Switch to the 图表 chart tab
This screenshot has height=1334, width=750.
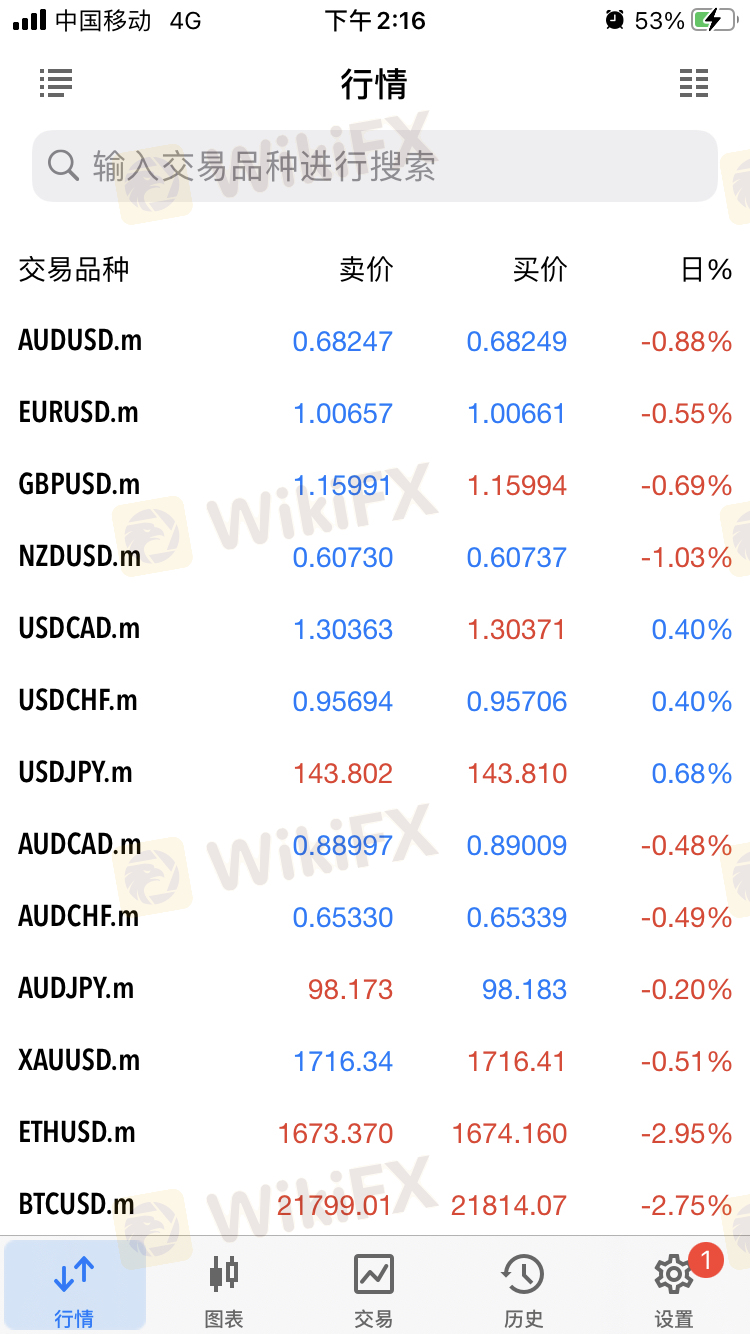click(224, 1289)
